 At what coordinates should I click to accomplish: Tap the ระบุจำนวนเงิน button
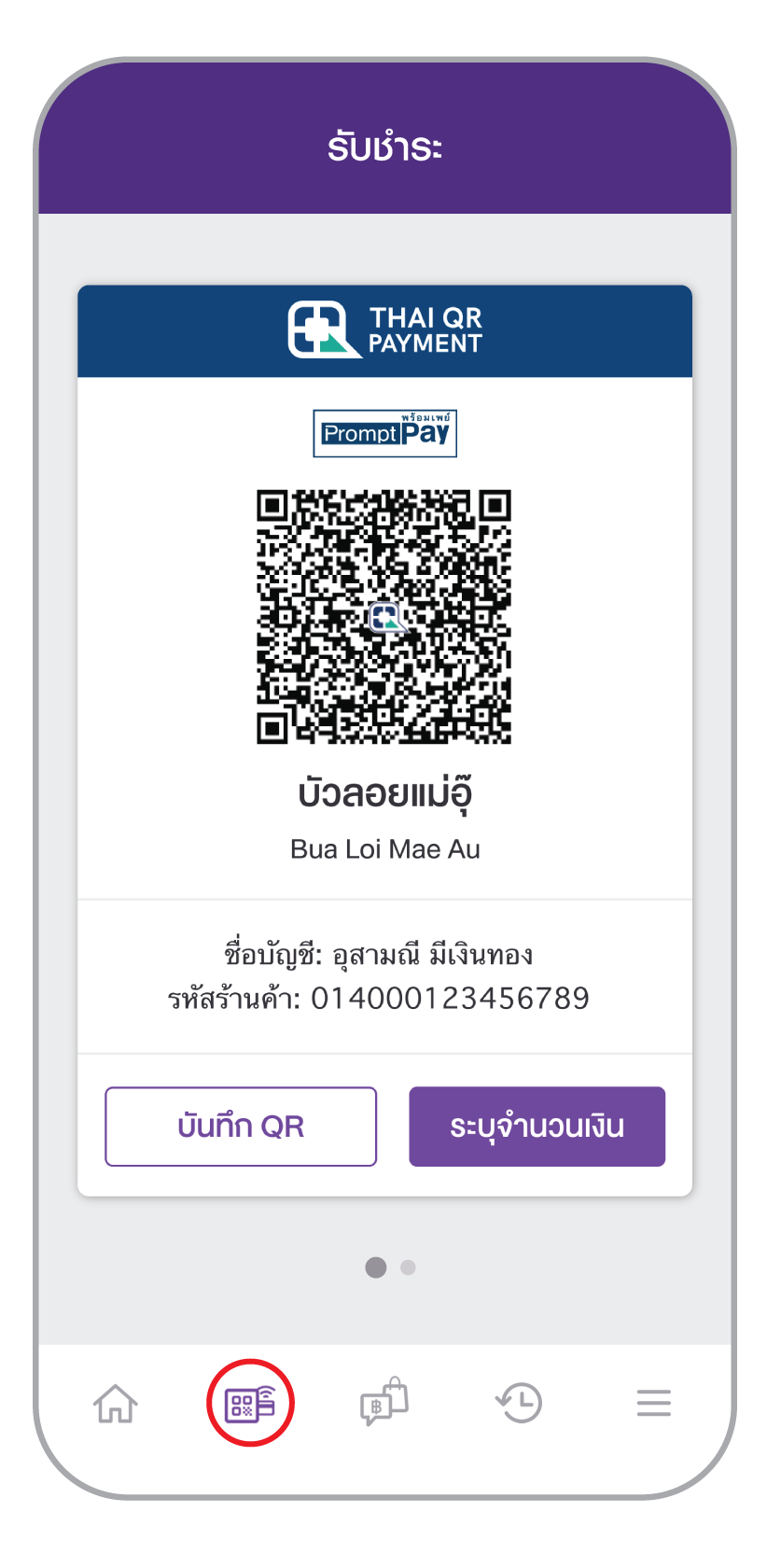point(537,1127)
